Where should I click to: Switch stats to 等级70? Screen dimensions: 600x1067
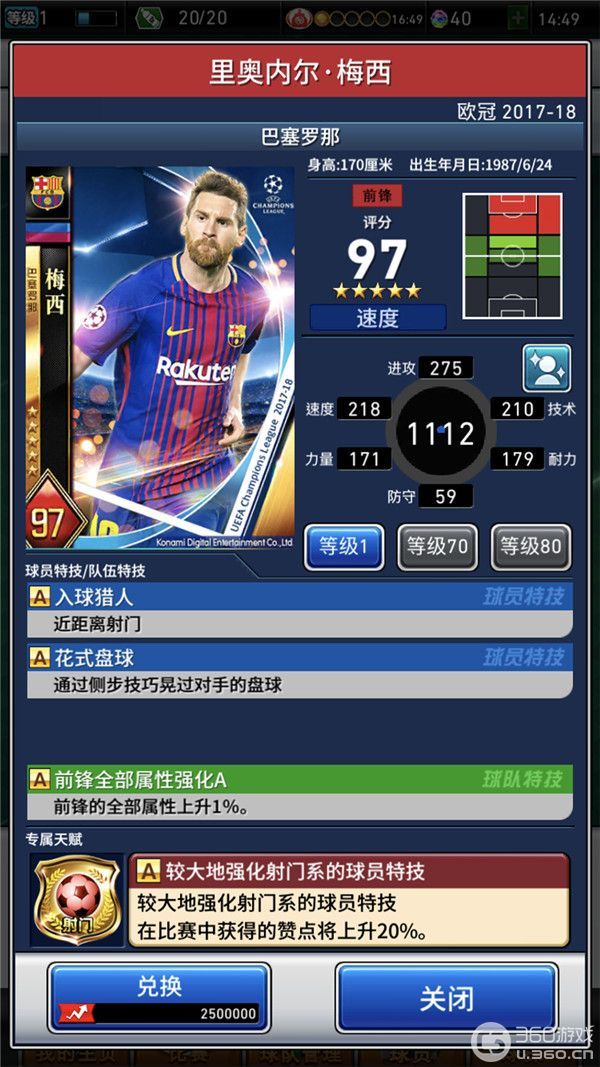point(437,547)
